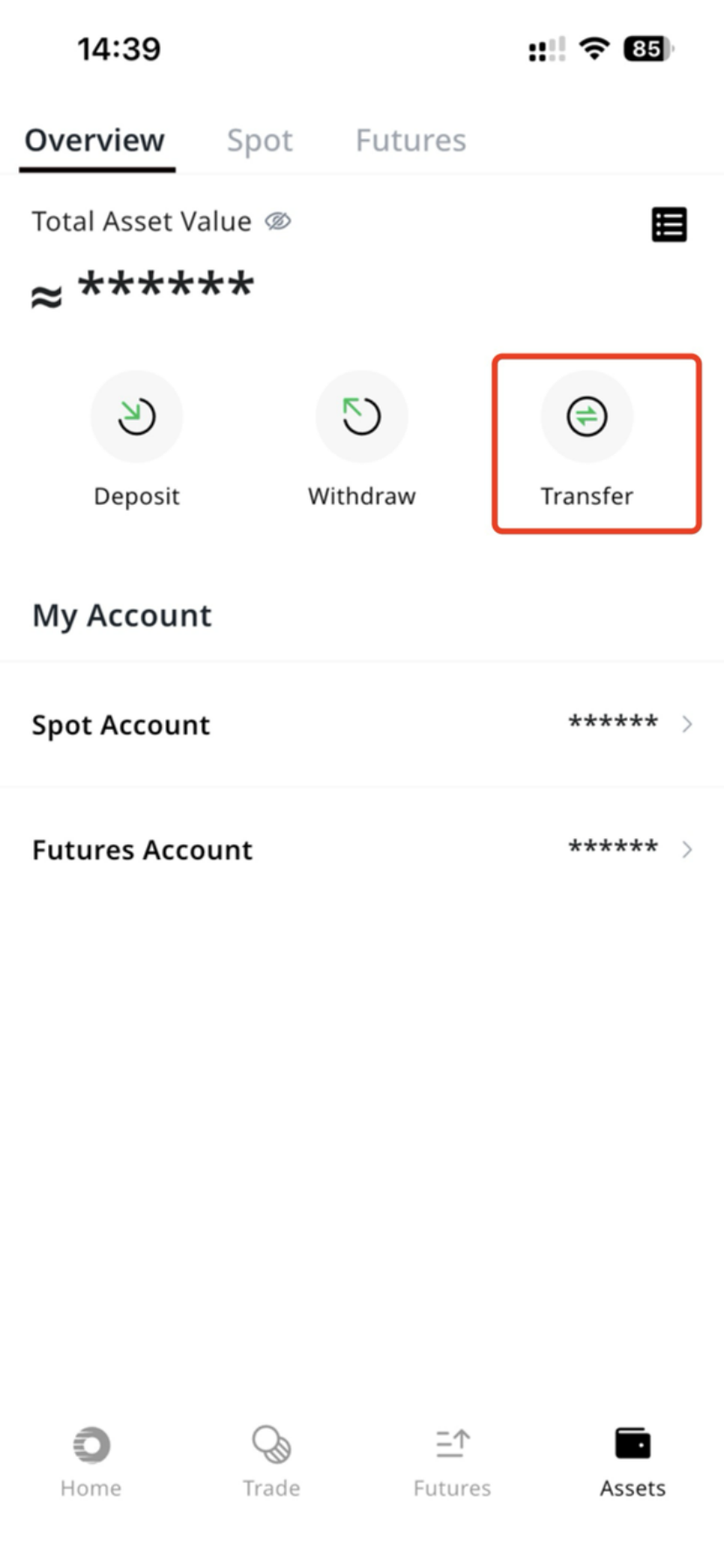724x1568 pixels.
Task: Open Futures in the bottom navigation
Action: (452, 1462)
